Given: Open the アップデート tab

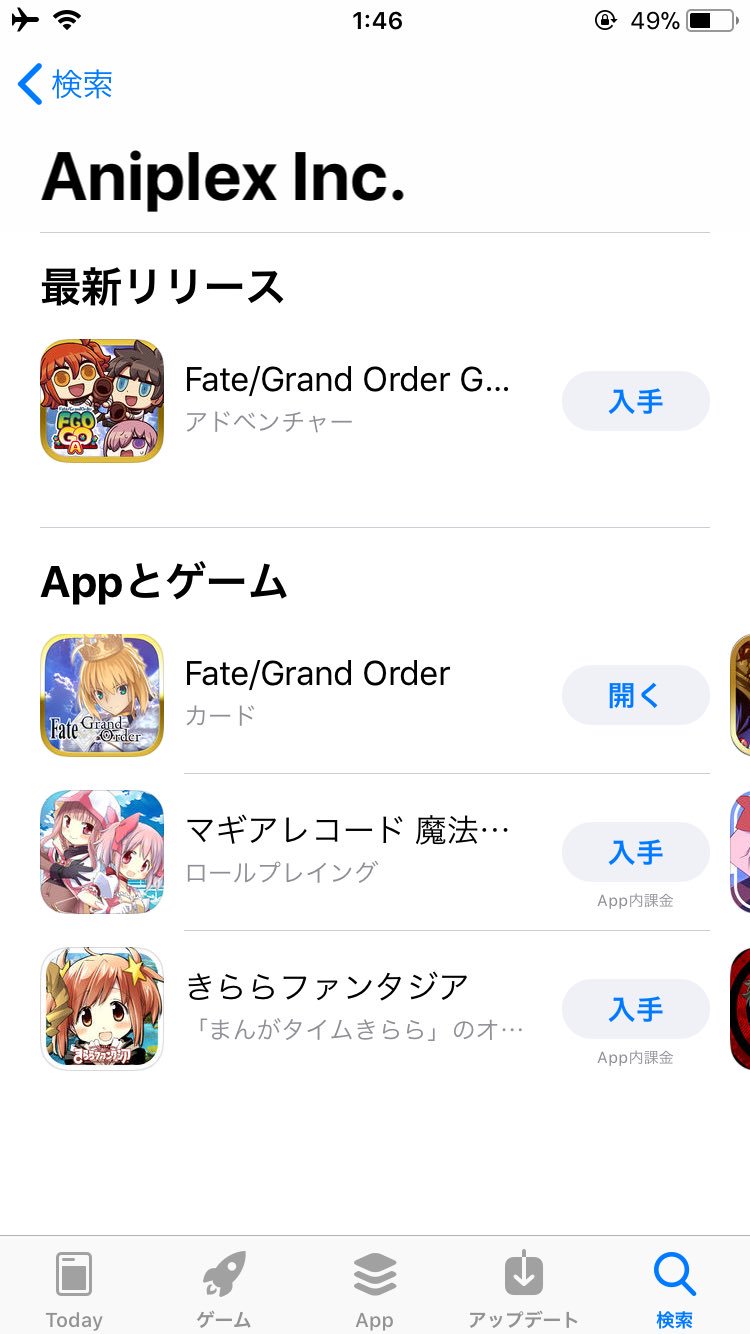Looking at the screenshot, I should tap(523, 1289).
